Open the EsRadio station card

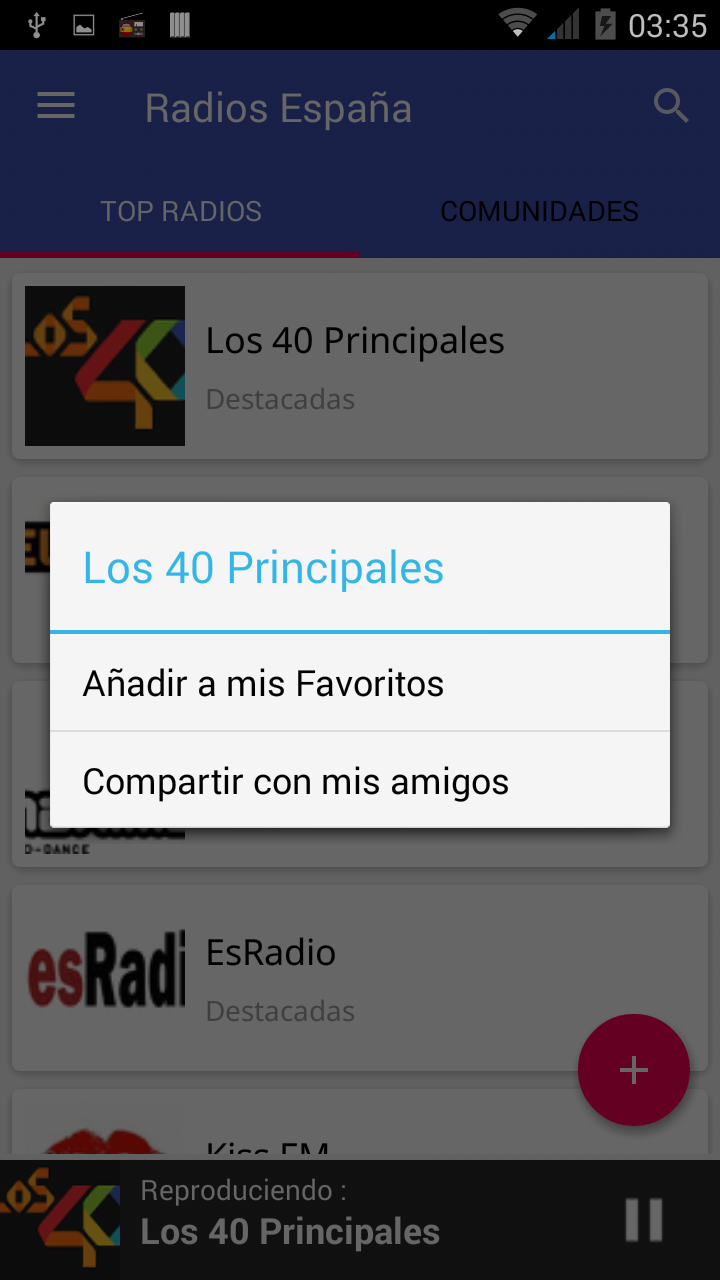tap(300, 978)
